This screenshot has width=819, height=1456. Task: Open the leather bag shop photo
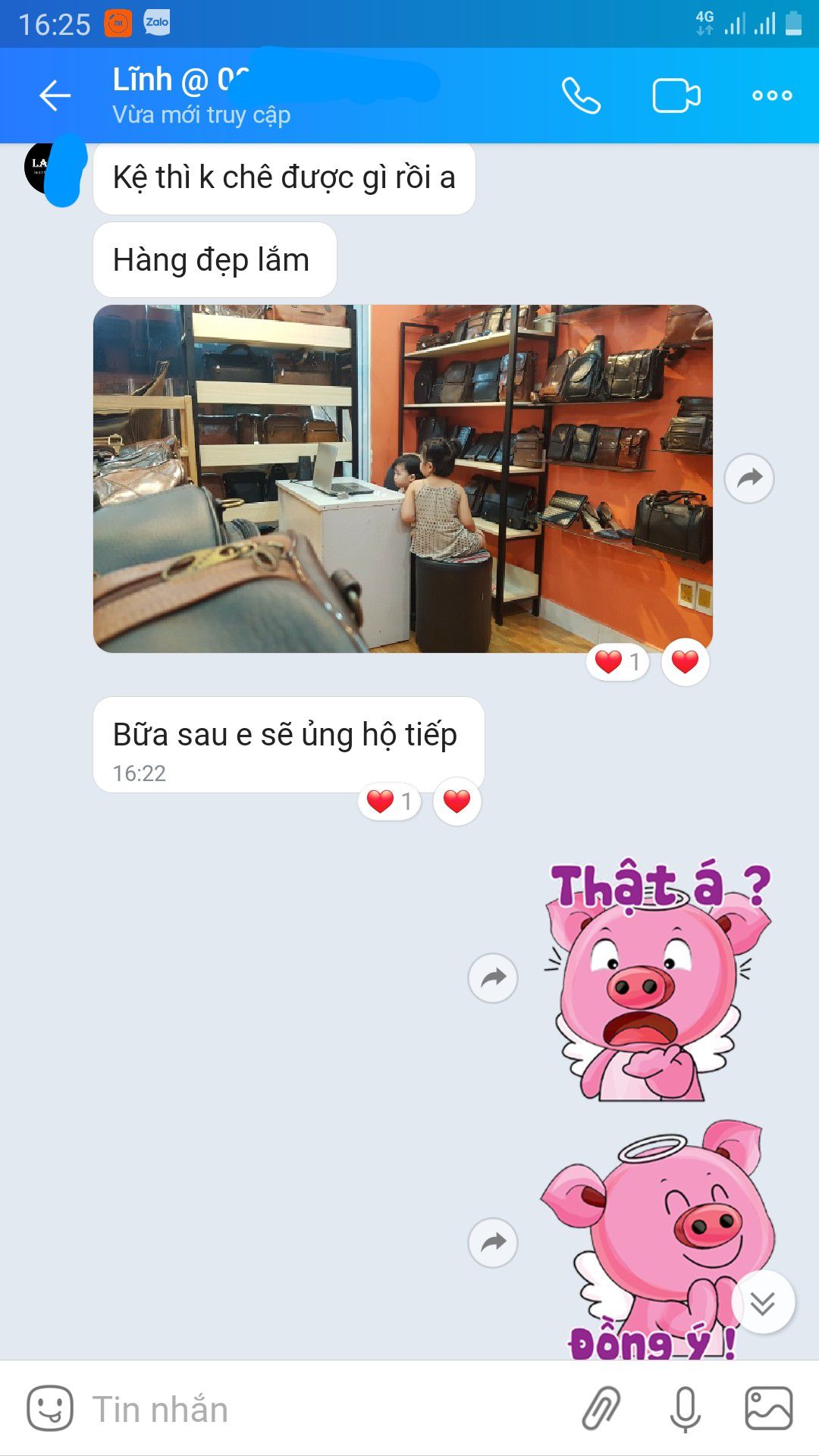coord(403,479)
